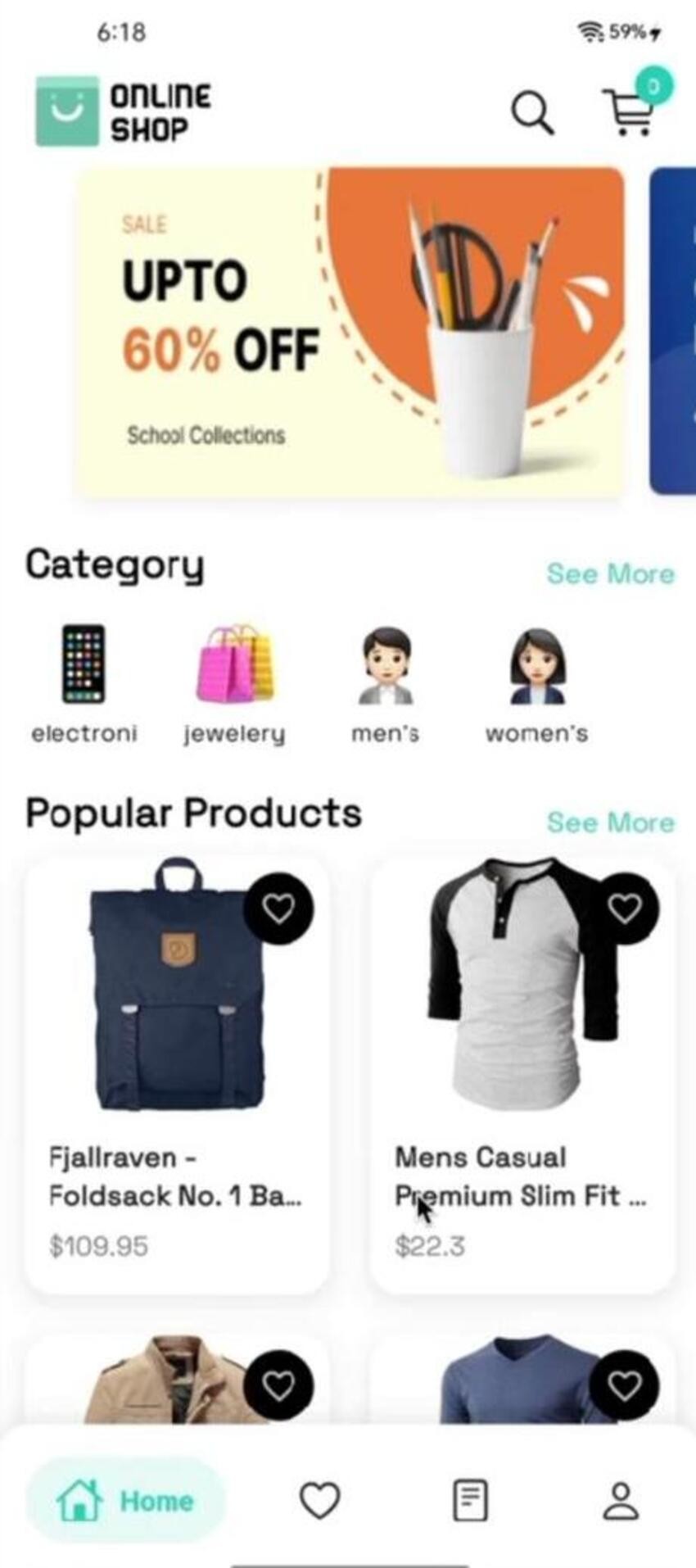Add the tan jacket to favorites

click(278, 1384)
